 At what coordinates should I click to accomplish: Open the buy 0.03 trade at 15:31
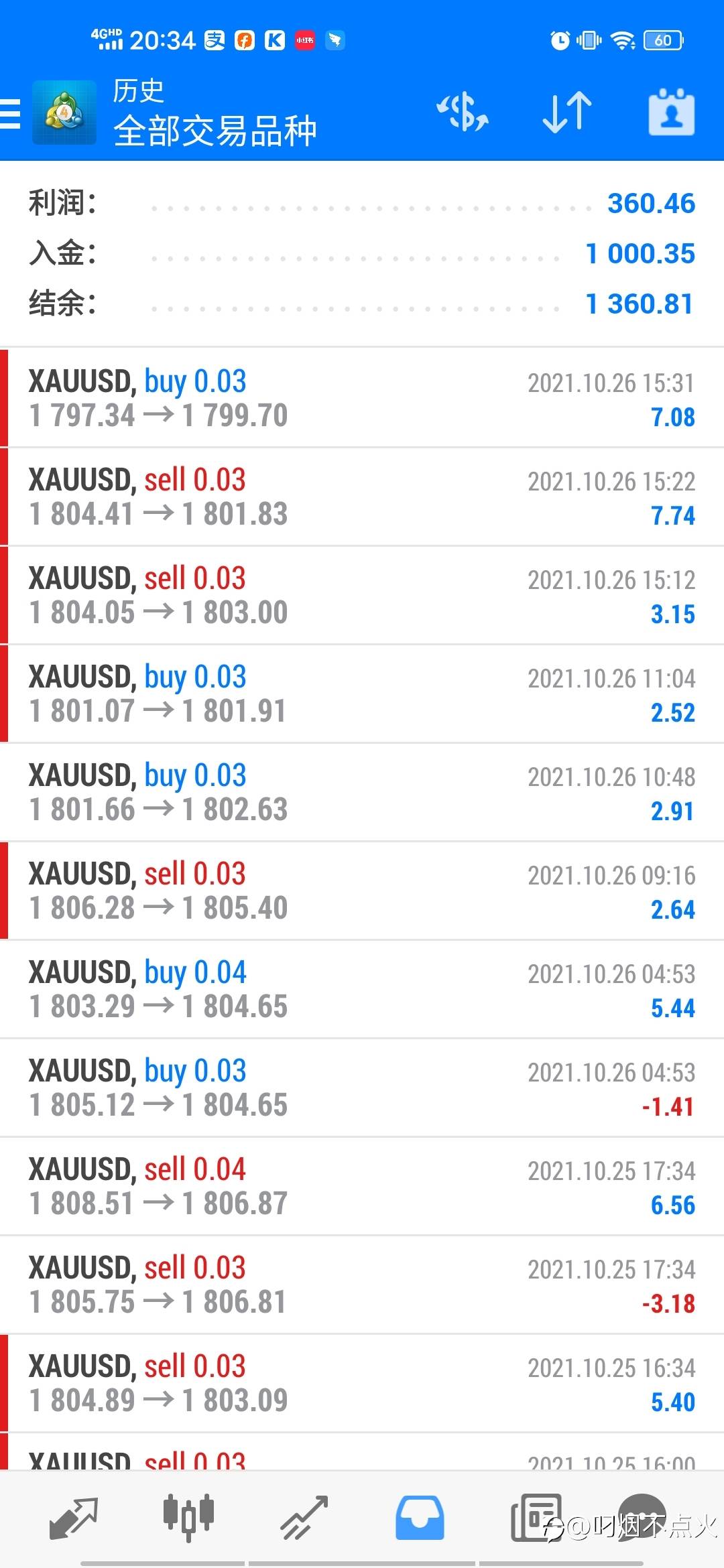[362, 398]
